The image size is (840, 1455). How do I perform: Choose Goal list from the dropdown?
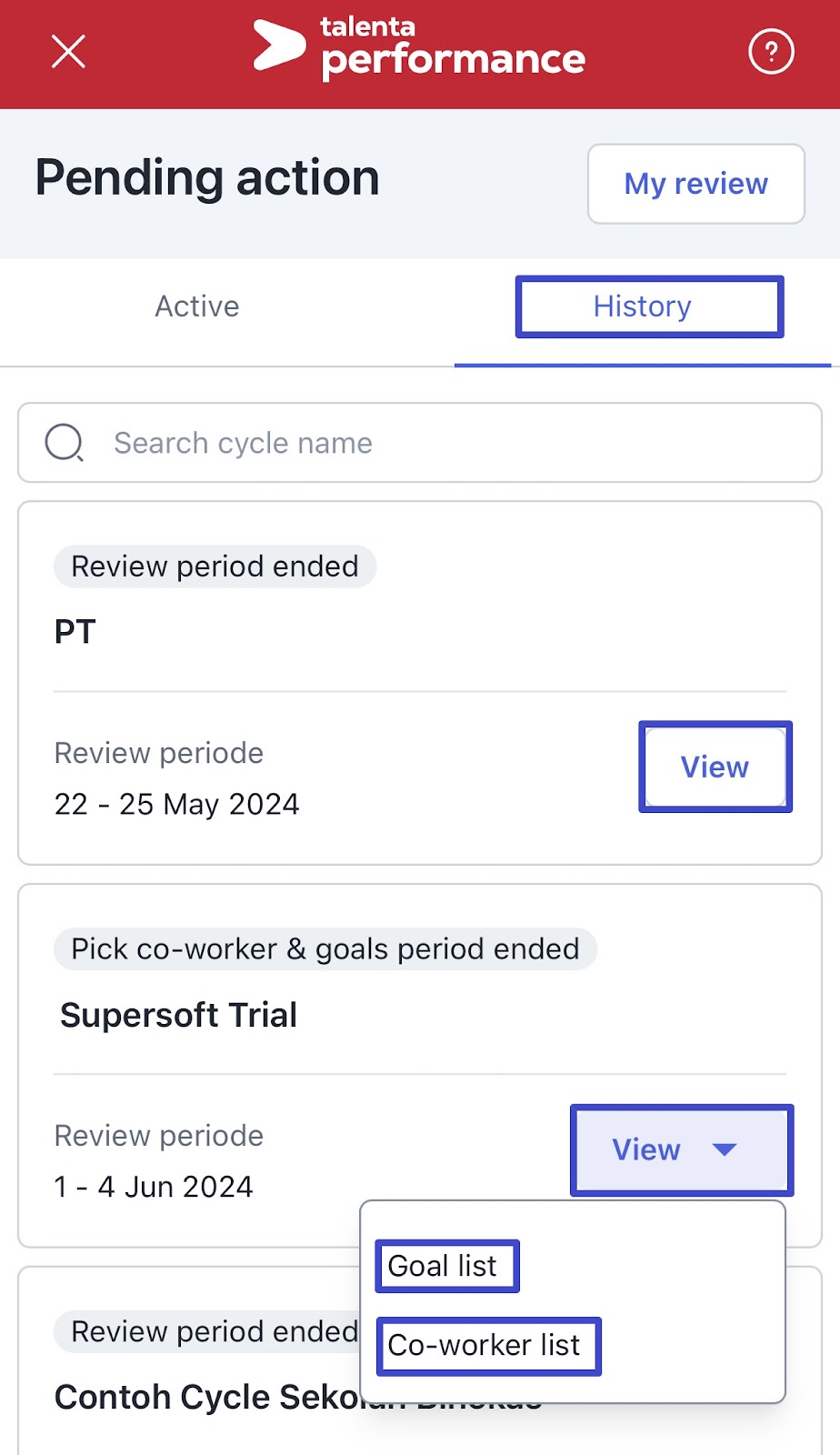[447, 1266]
